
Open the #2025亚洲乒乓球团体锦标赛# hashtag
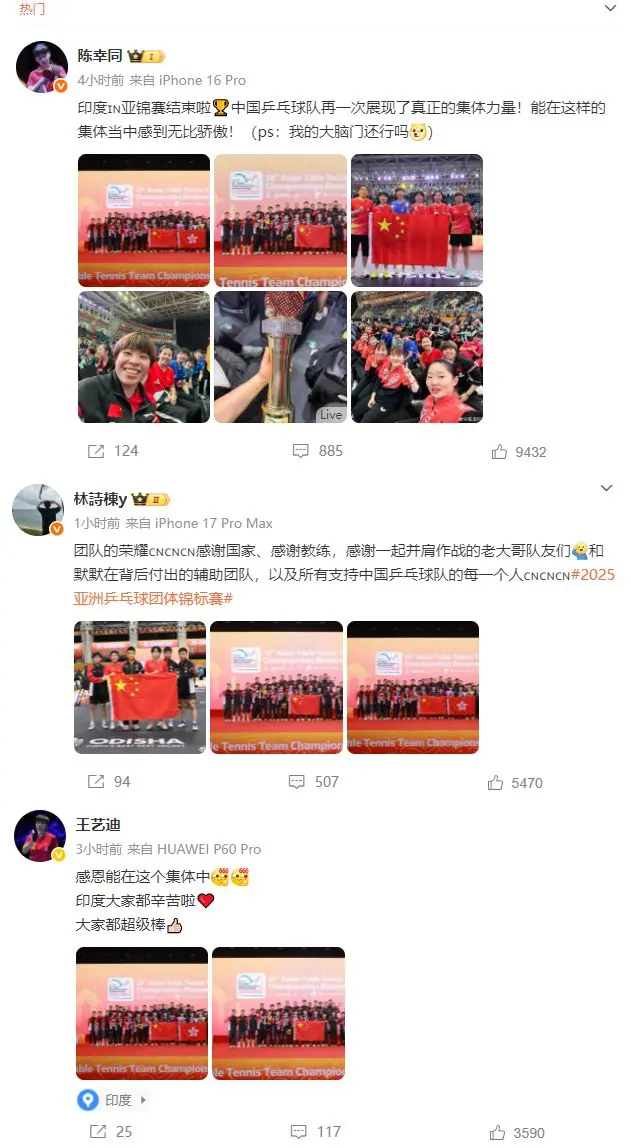tap(350, 586)
